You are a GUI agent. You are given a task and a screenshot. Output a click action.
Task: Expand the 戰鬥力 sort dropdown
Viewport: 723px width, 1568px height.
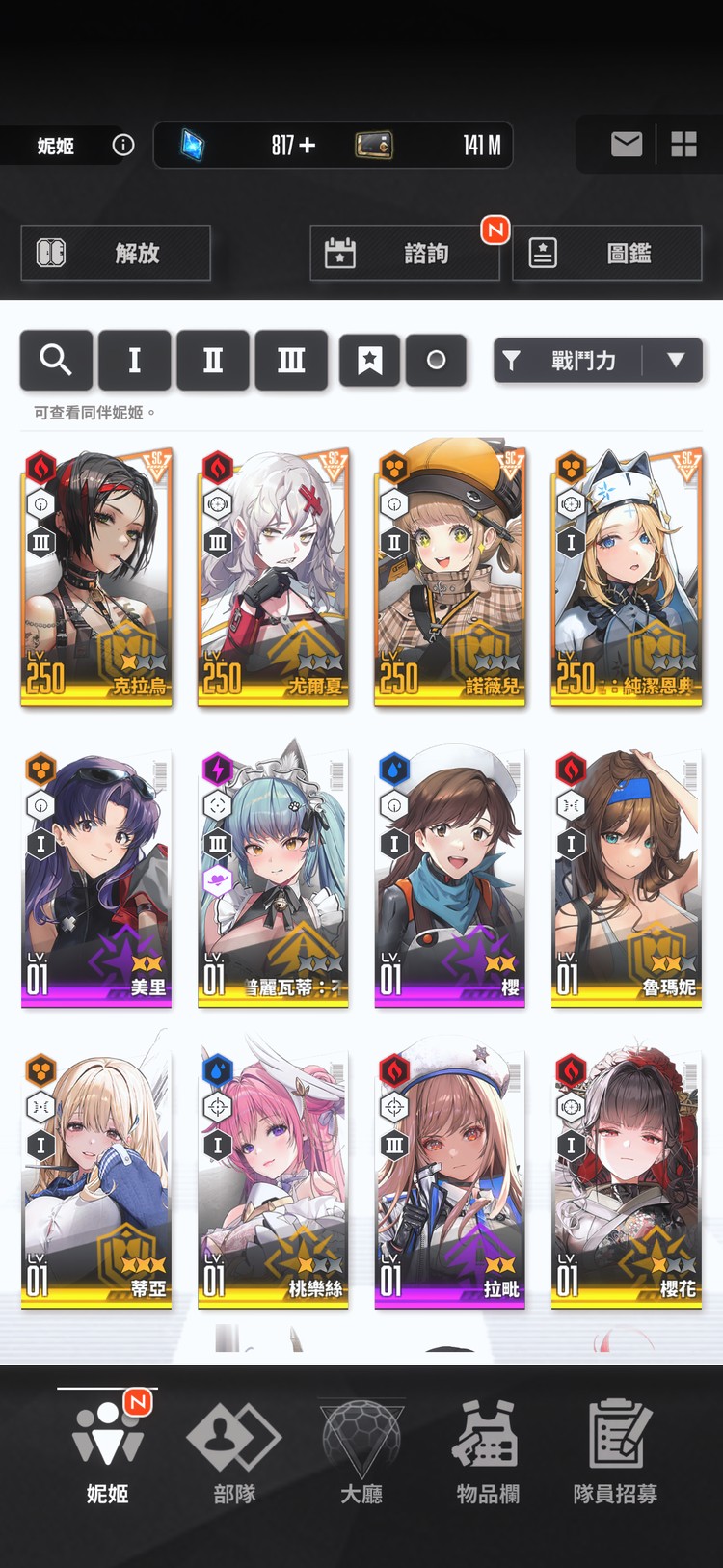(x=598, y=361)
